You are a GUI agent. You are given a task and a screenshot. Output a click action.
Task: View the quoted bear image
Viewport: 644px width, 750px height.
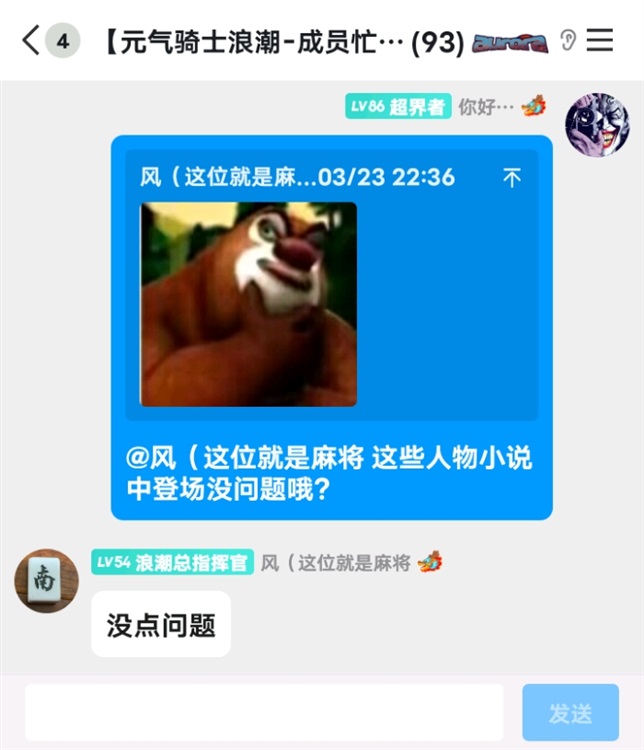coord(248,304)
